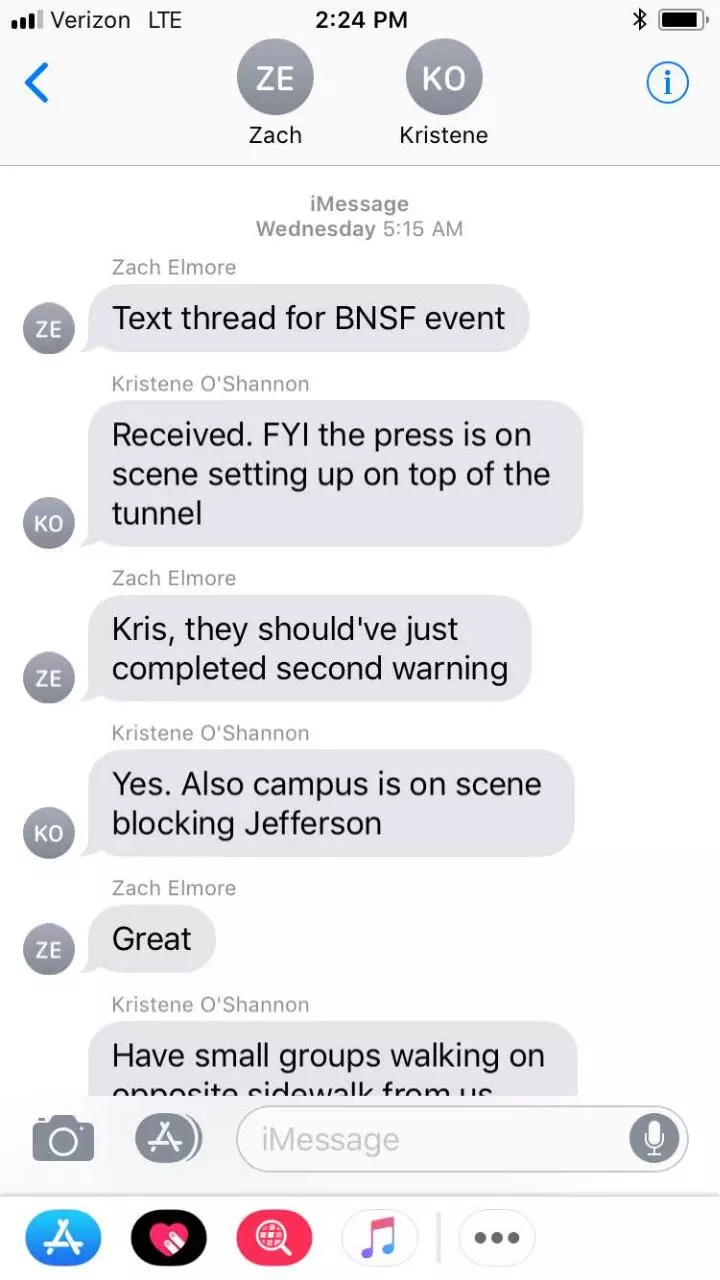The height and width of the screenshot is (1280, 720).
Task: Open the Music iMessage app
Action: tap(379, 1238)
